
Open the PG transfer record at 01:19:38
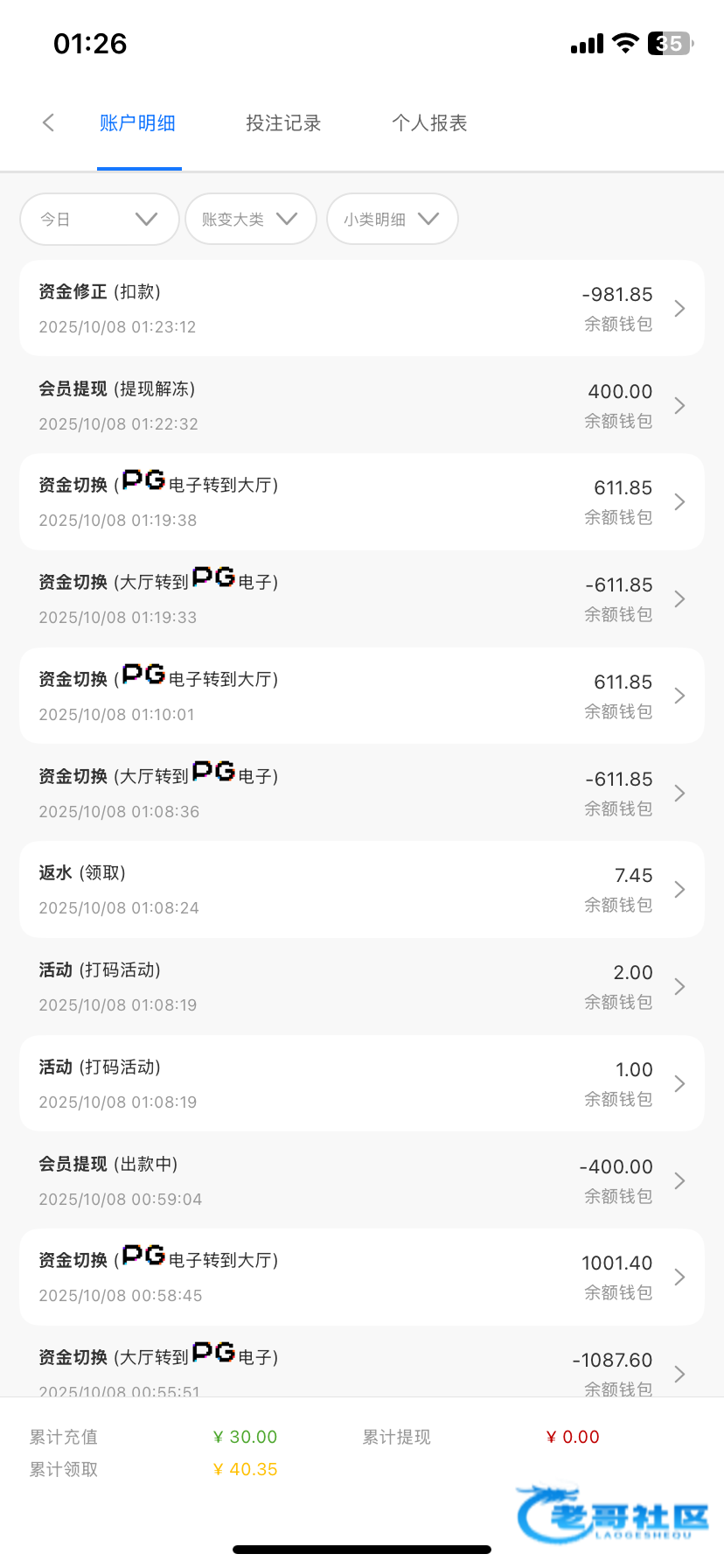pos(362,501)
